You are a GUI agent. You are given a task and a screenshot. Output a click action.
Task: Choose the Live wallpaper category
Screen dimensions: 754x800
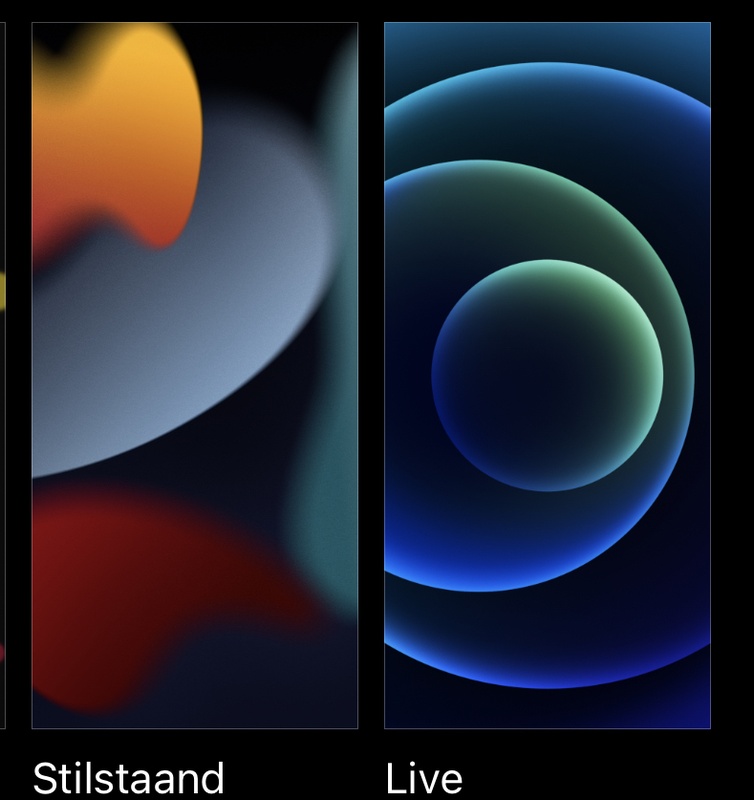[547, 375]
